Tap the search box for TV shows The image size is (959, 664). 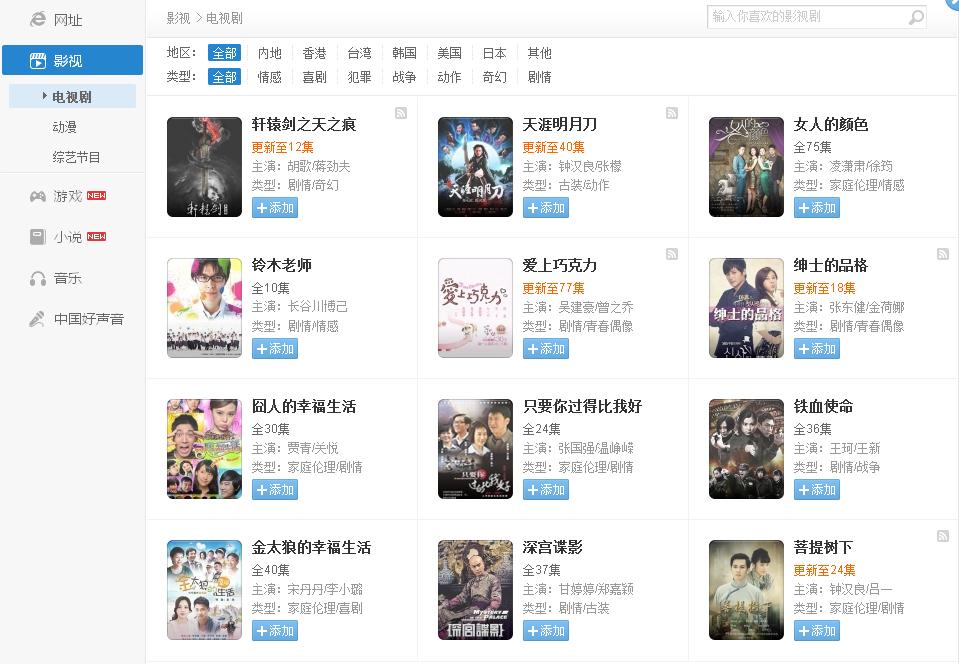pyautogui.click(x=805, y=17)
